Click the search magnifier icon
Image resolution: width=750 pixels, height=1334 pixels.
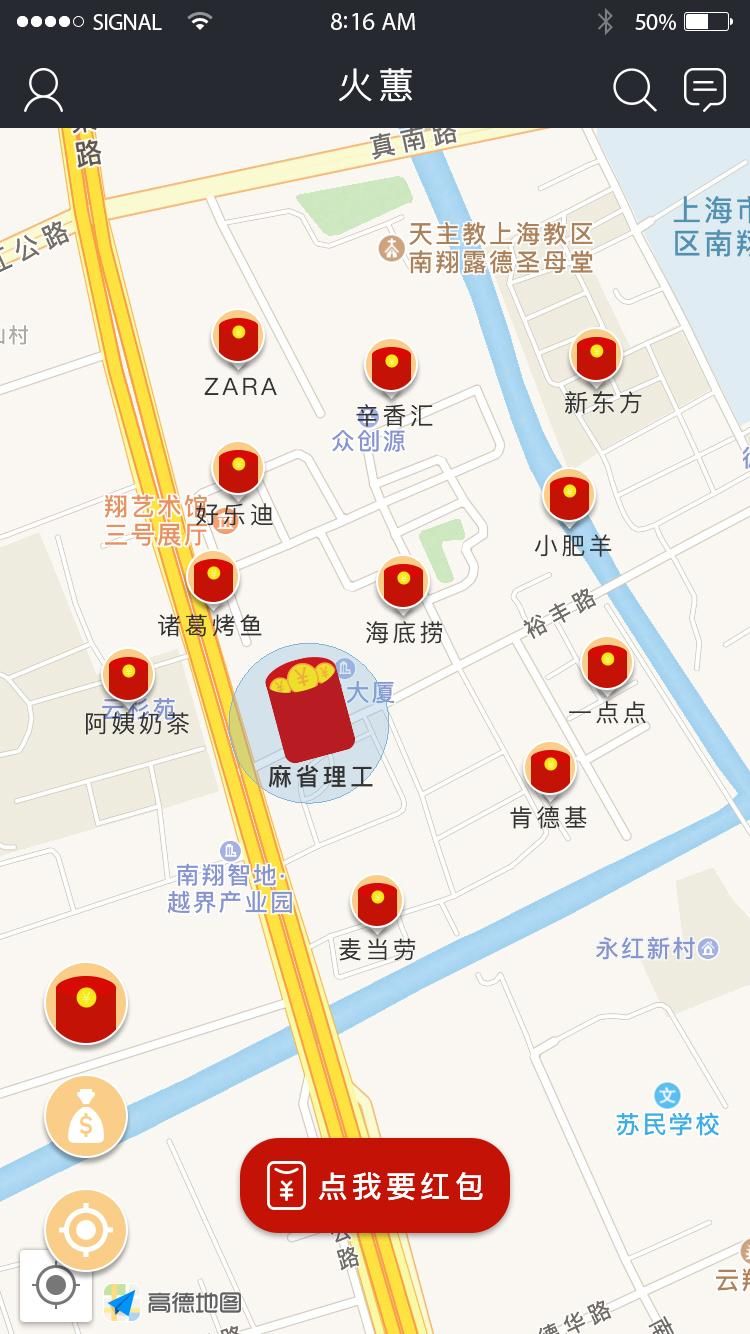pyautogui.click(x=634, y=88)
